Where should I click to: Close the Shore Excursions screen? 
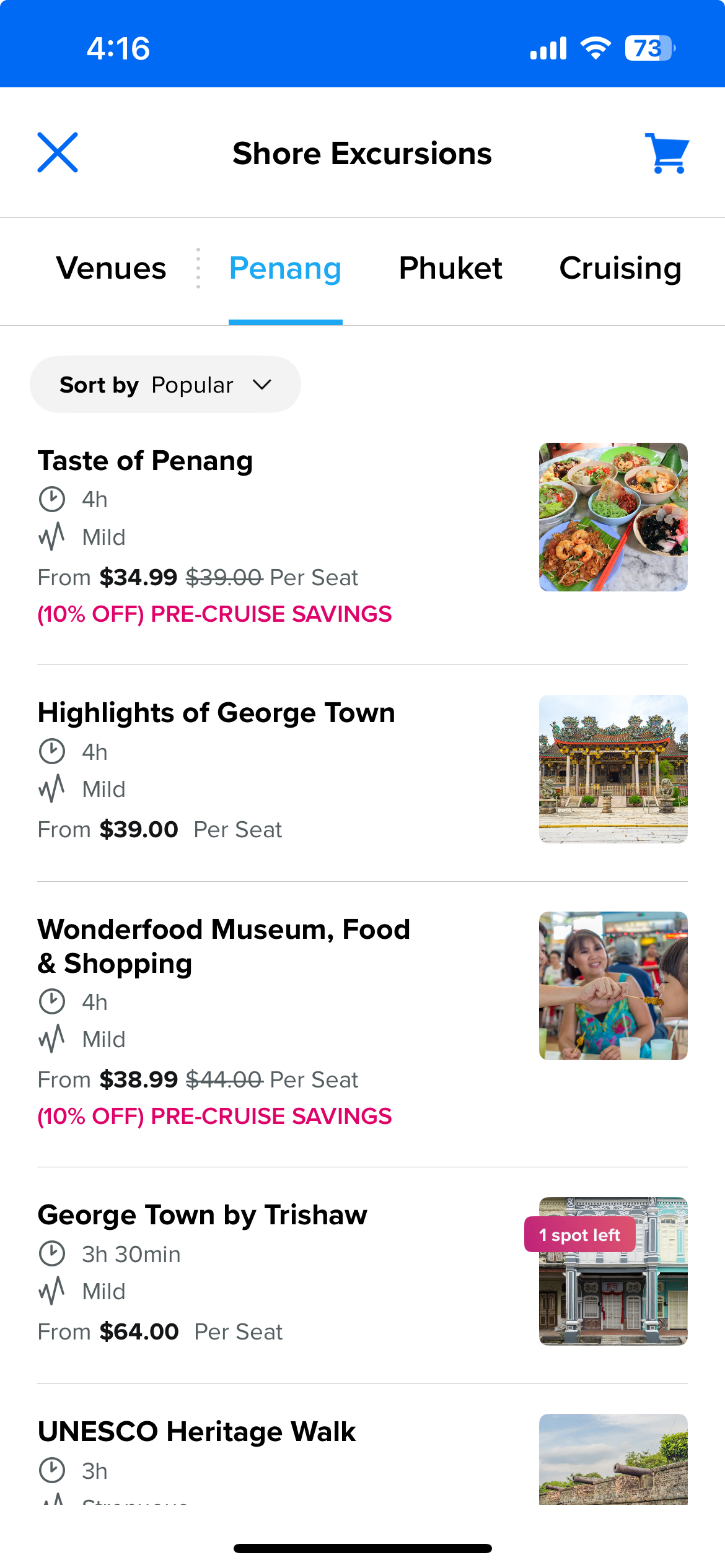58,152
